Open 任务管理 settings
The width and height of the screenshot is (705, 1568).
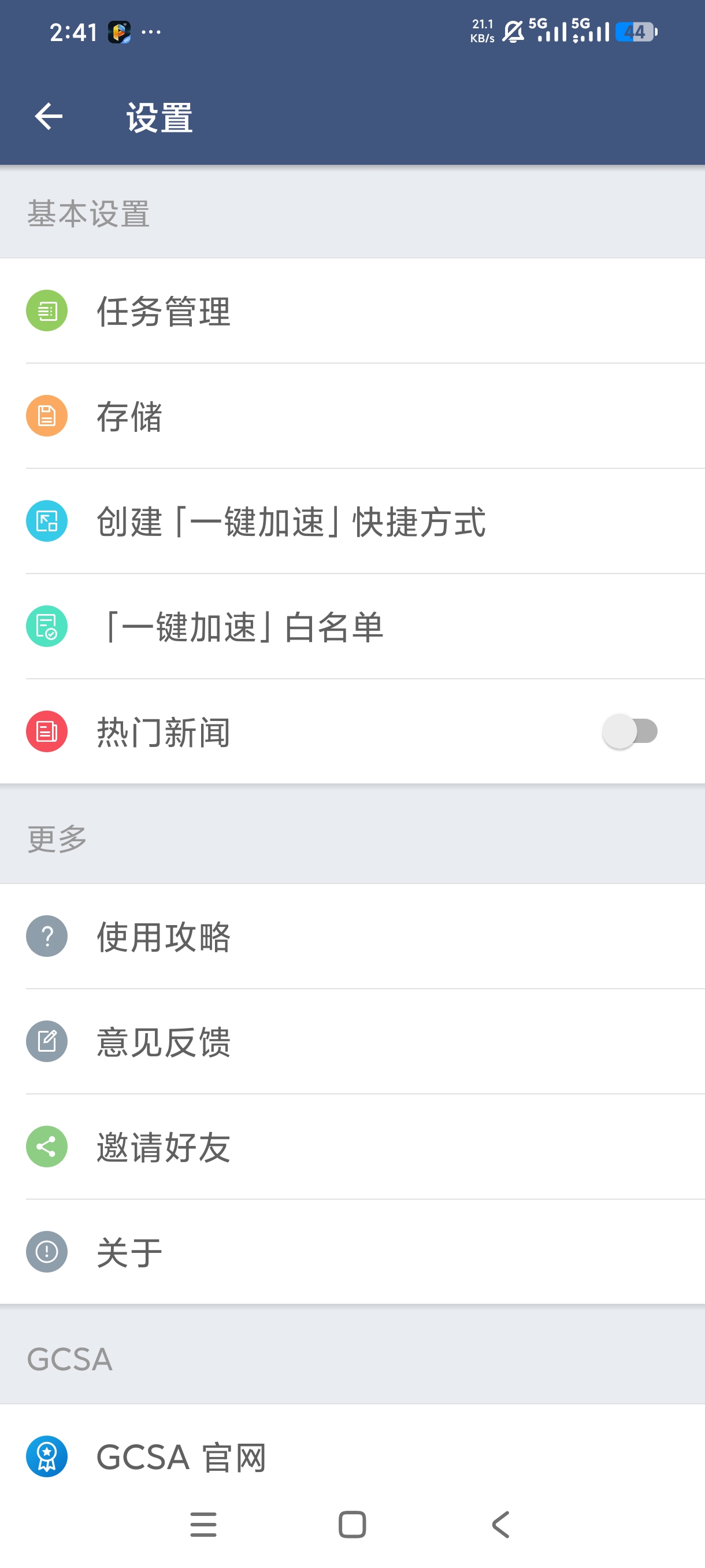[x=352, y=311]
